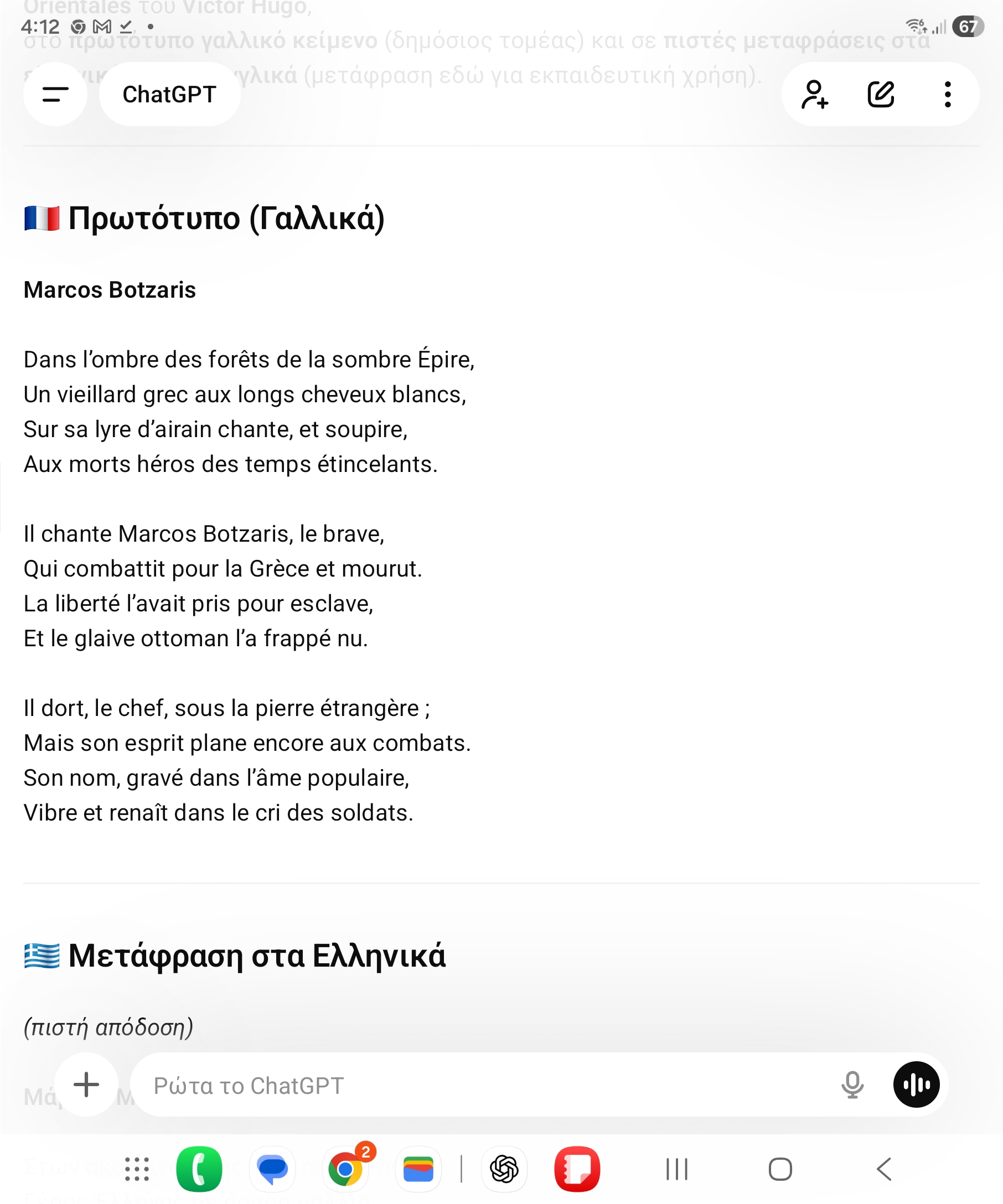Open the ChatGPT taskbar icon
The height and width of the screenshot is (1204, 1003).
tap(504, 1169)
